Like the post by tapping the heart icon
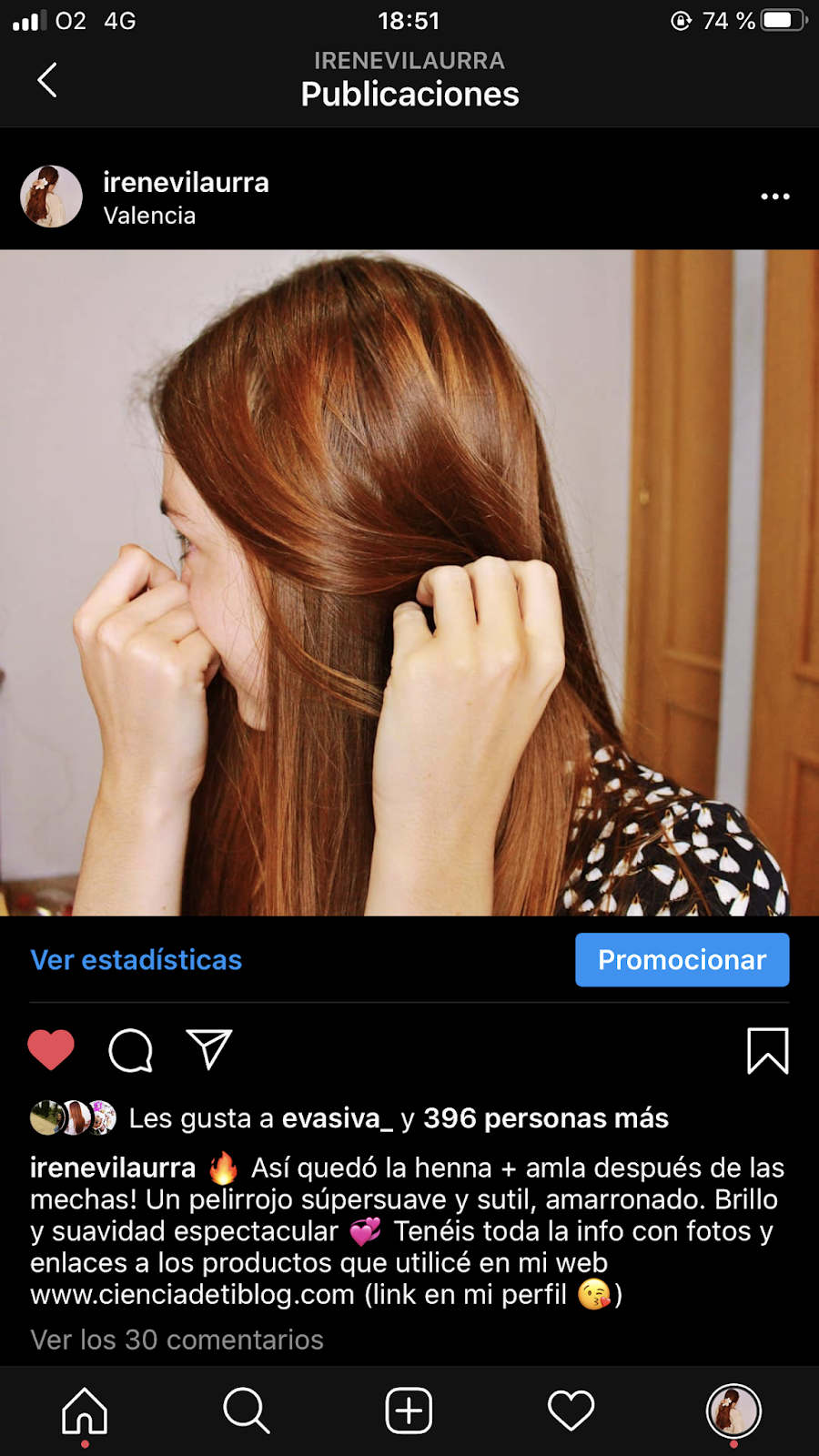Image resolution: width=819 pixels, height=1456 pixels. 51,1049
